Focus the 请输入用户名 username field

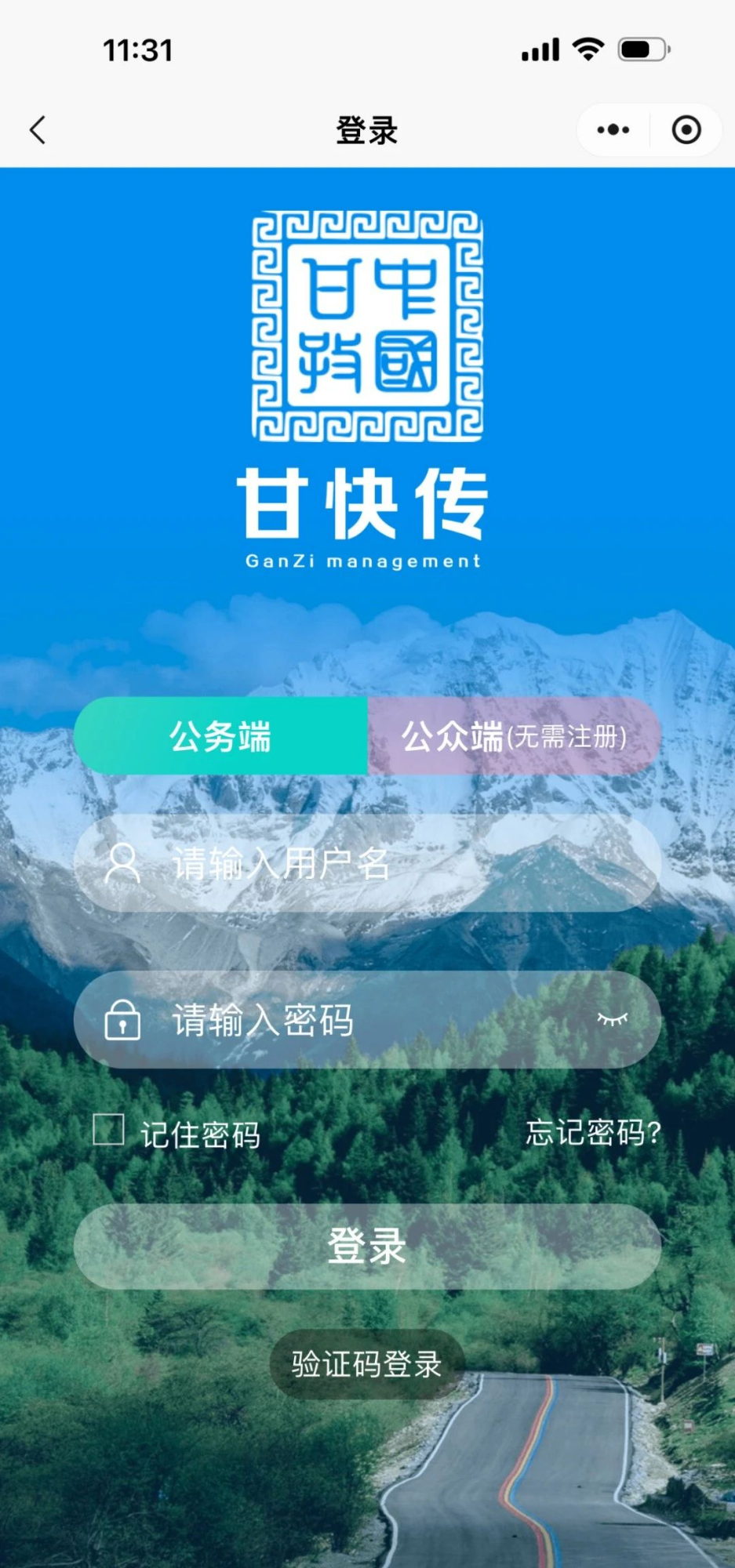392,863
